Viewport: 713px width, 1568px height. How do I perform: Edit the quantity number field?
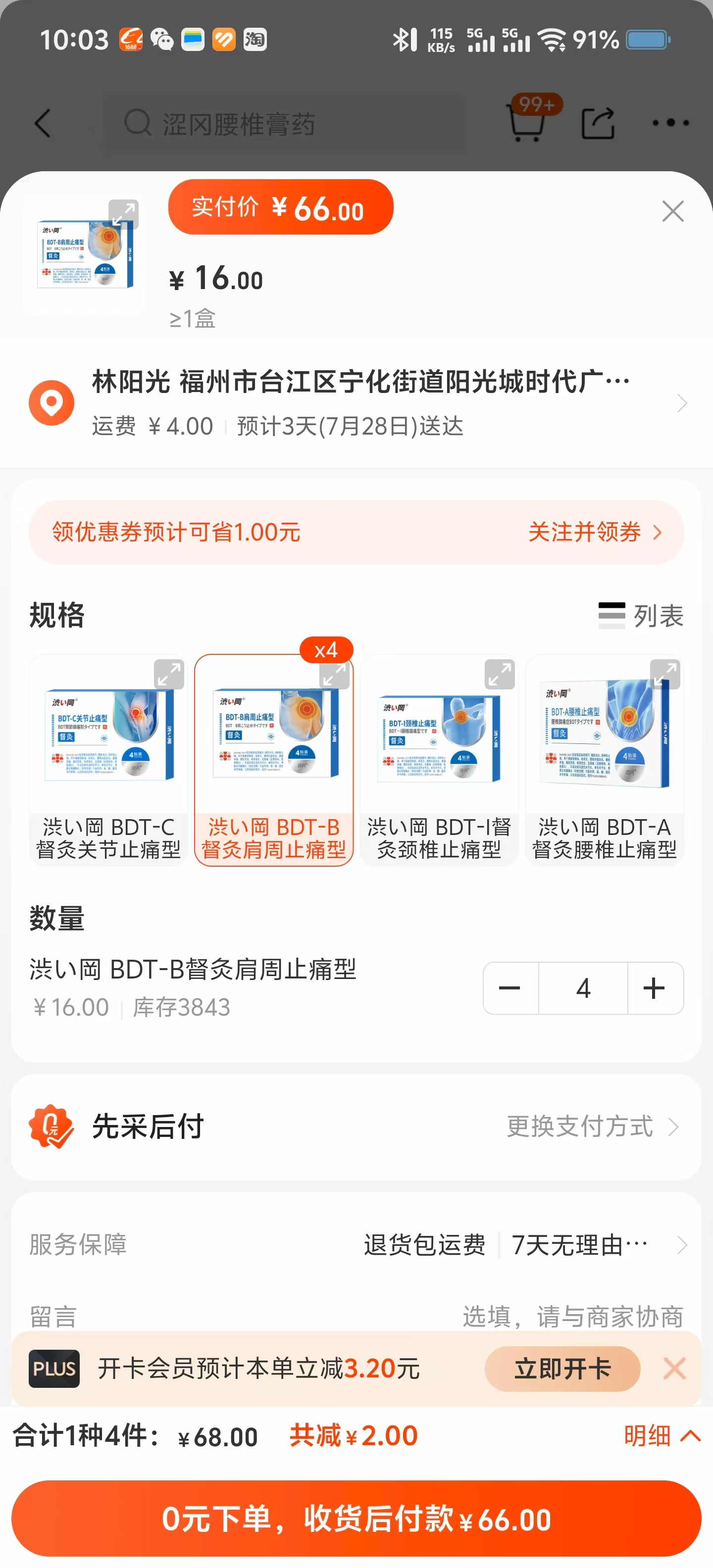(x=583, y=987)
